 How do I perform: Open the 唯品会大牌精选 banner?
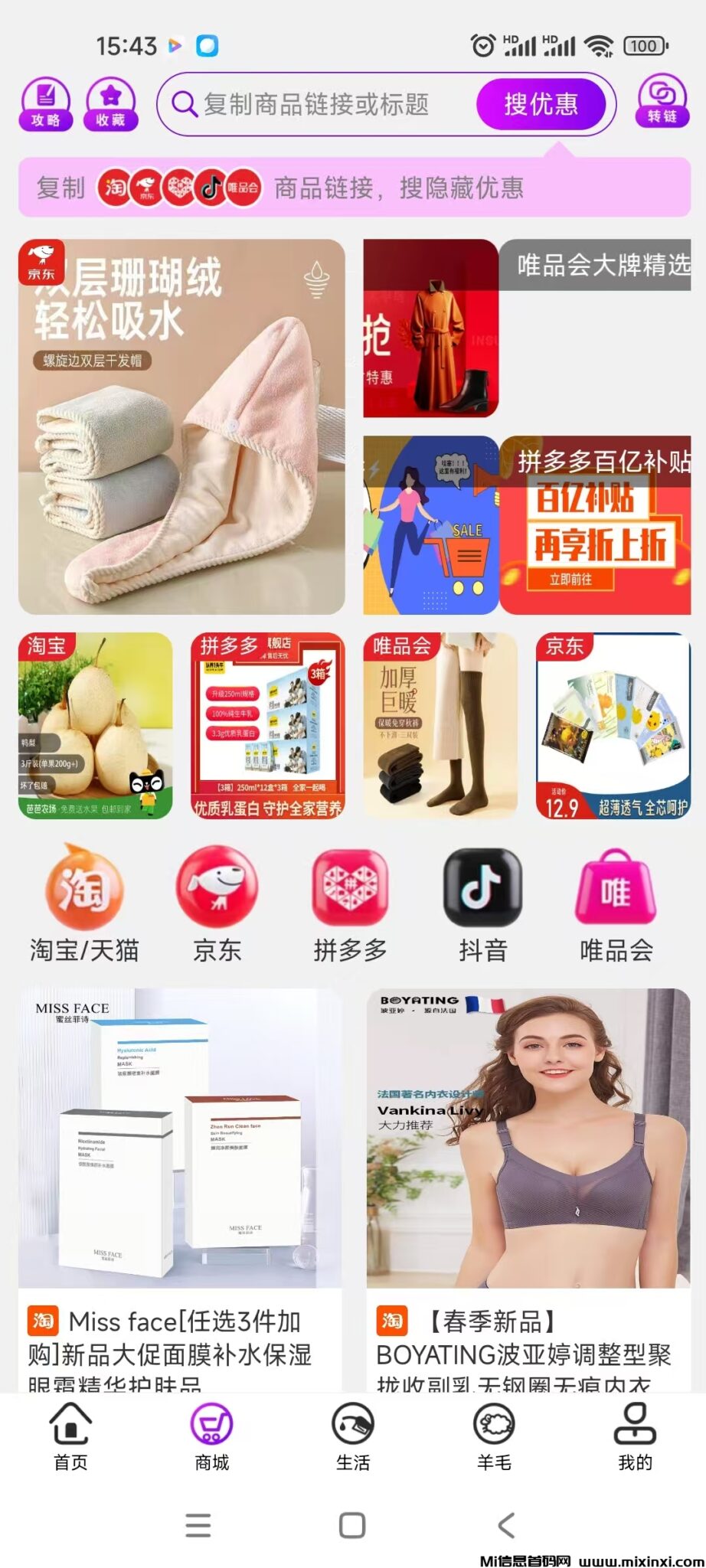[x=527, y=329]
